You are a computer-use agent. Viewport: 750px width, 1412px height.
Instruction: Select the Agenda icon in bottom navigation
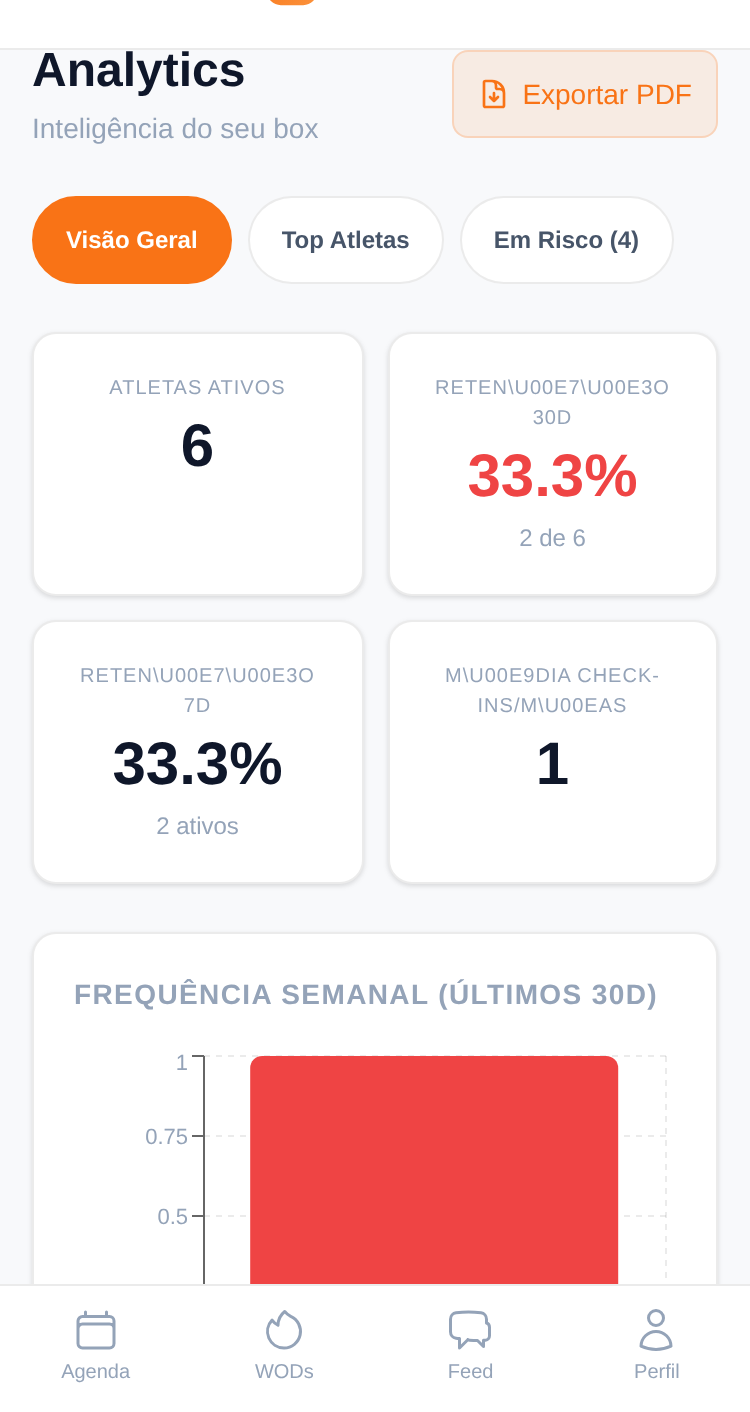point(95,1330)
